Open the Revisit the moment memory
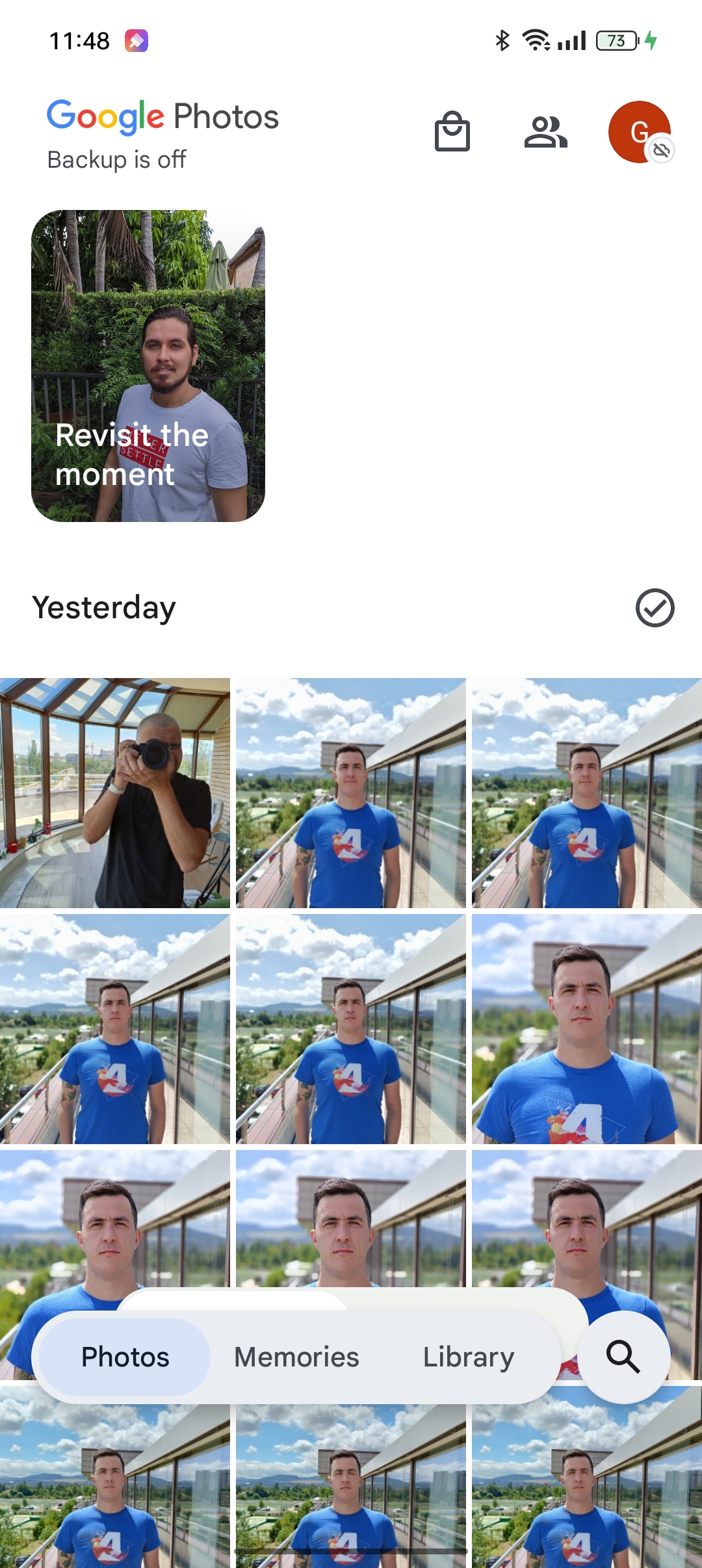Image resolution: width=702 pixels, height=1568 pixels. [x=148, y=365]
